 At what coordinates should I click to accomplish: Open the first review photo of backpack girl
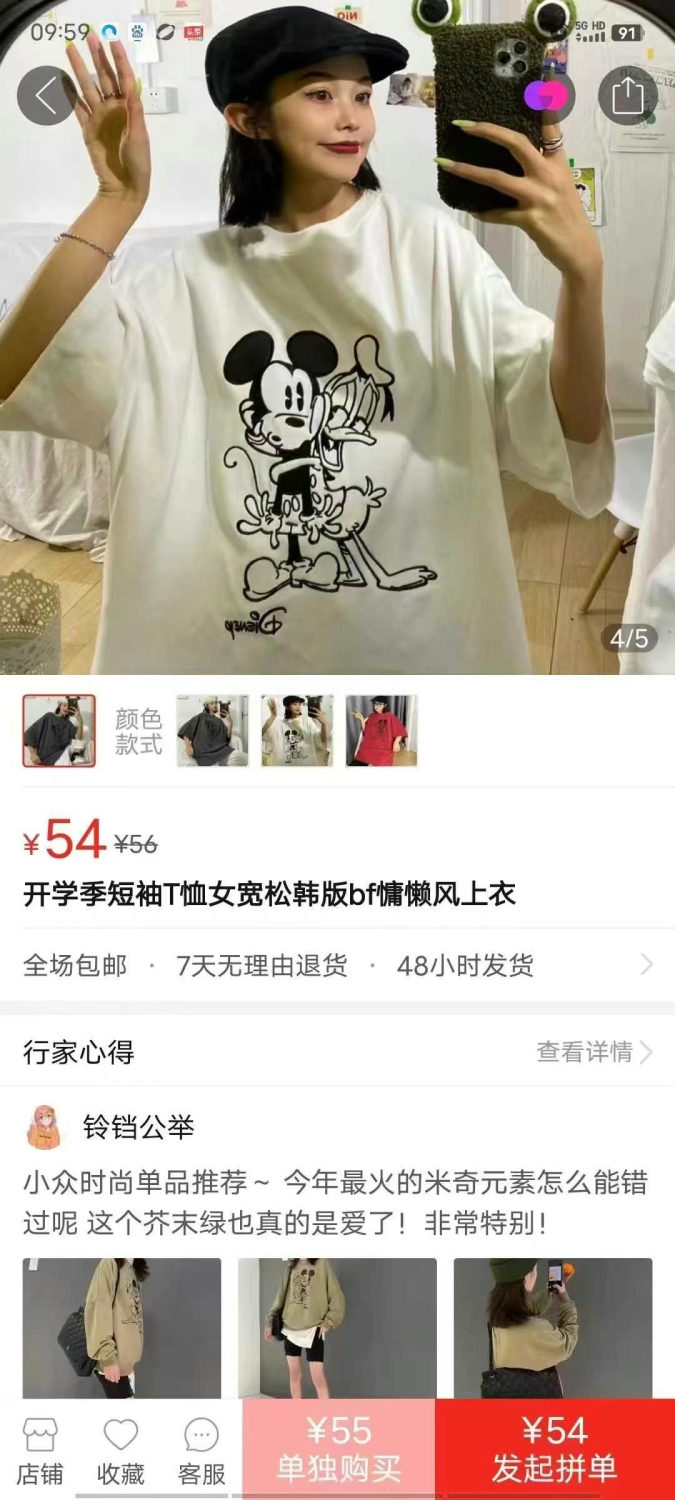point(122,1328)
